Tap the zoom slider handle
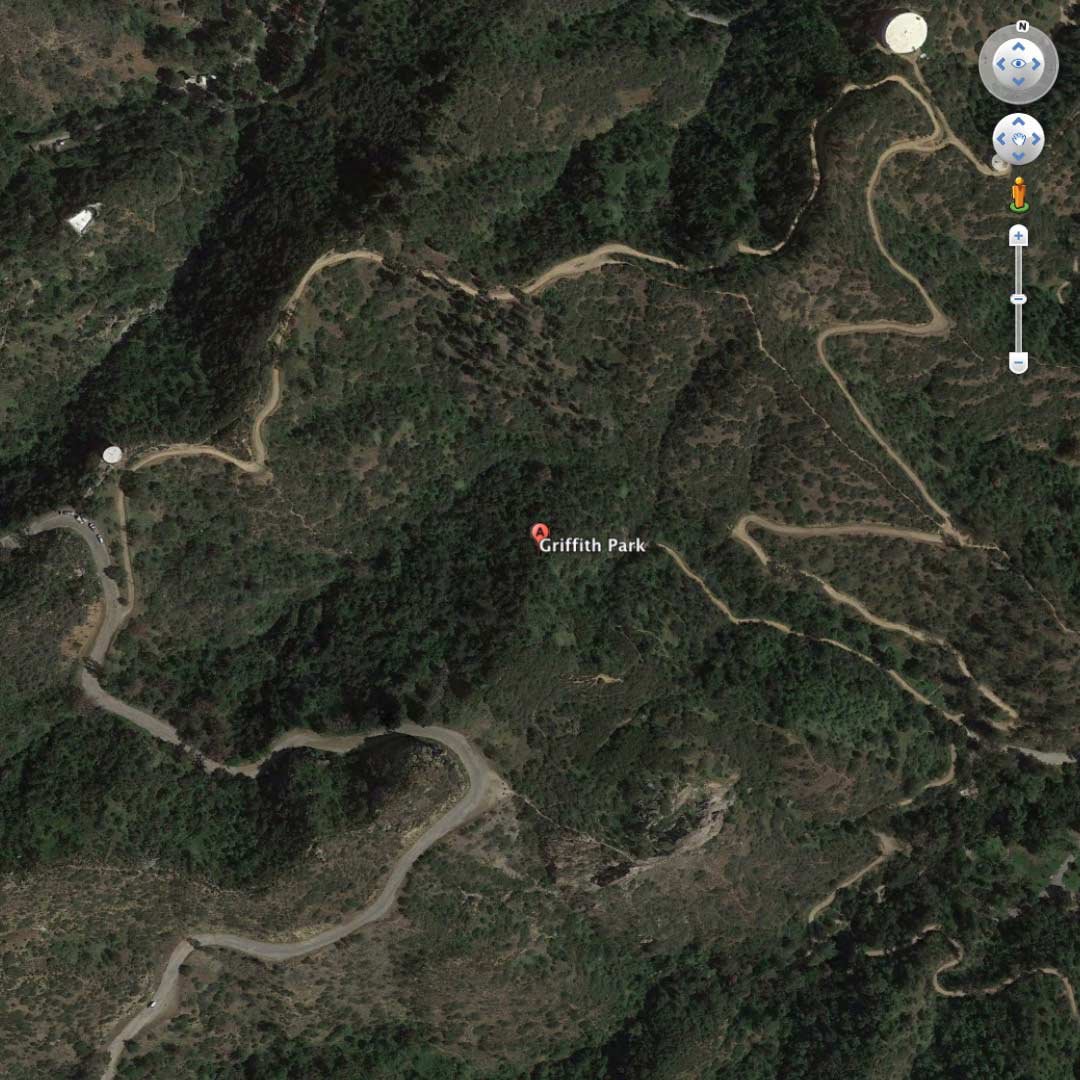This screenshot has width=1080, height=1080. click(x=1018, y=299)
